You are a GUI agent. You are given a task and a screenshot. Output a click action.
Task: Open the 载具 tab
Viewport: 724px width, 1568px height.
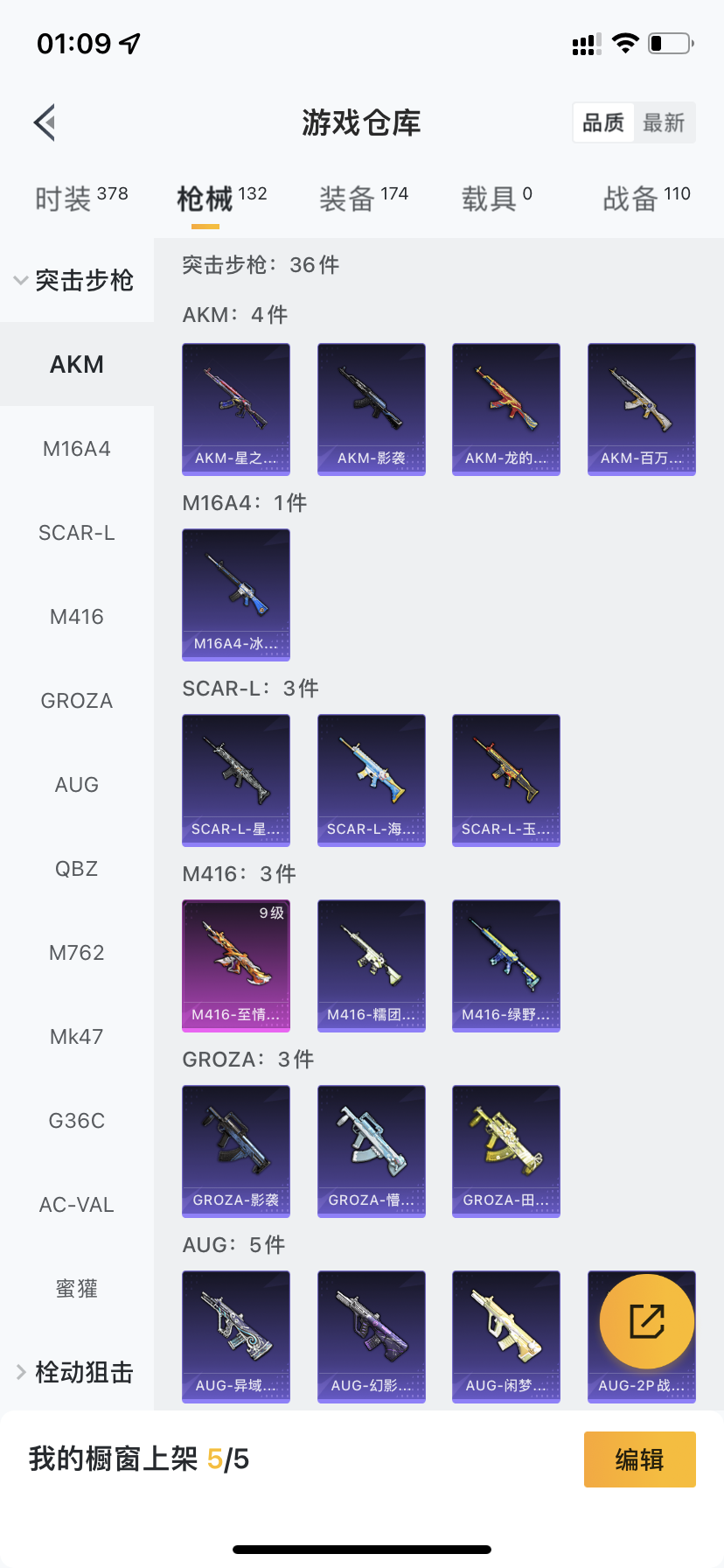pyautogui.click(x=496, y=199)
